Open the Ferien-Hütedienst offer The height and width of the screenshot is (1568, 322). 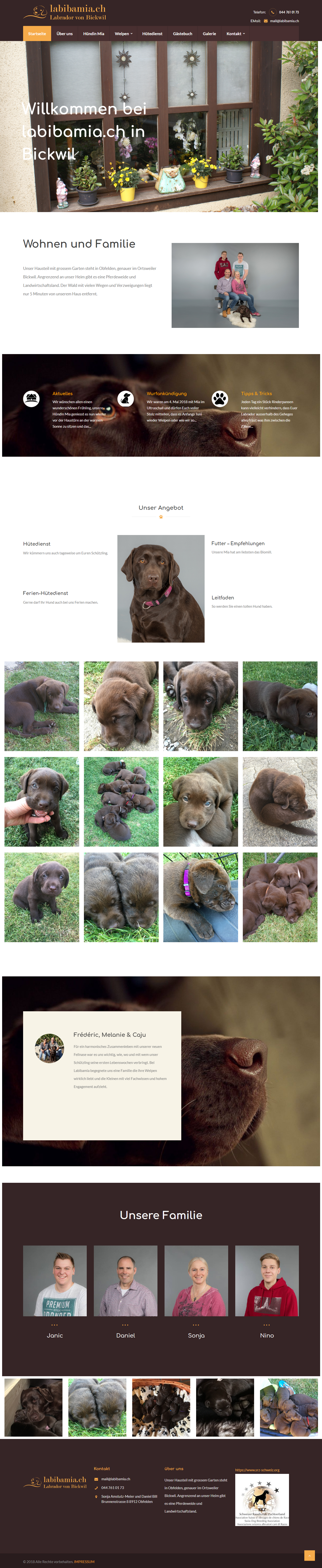pyautogui.click(x=46, y=593)
